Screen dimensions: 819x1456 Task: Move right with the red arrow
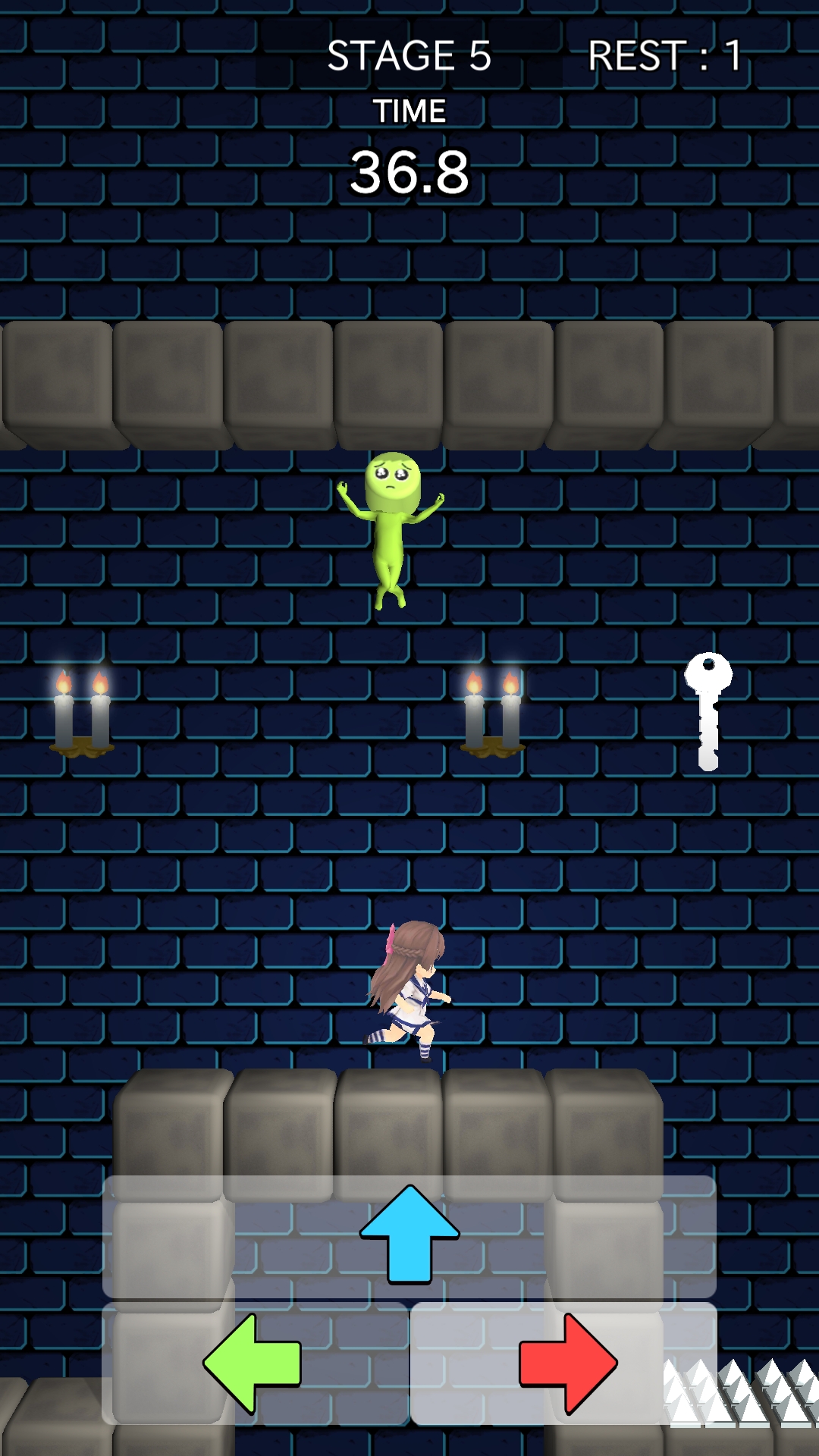[x=566, y=1363]
